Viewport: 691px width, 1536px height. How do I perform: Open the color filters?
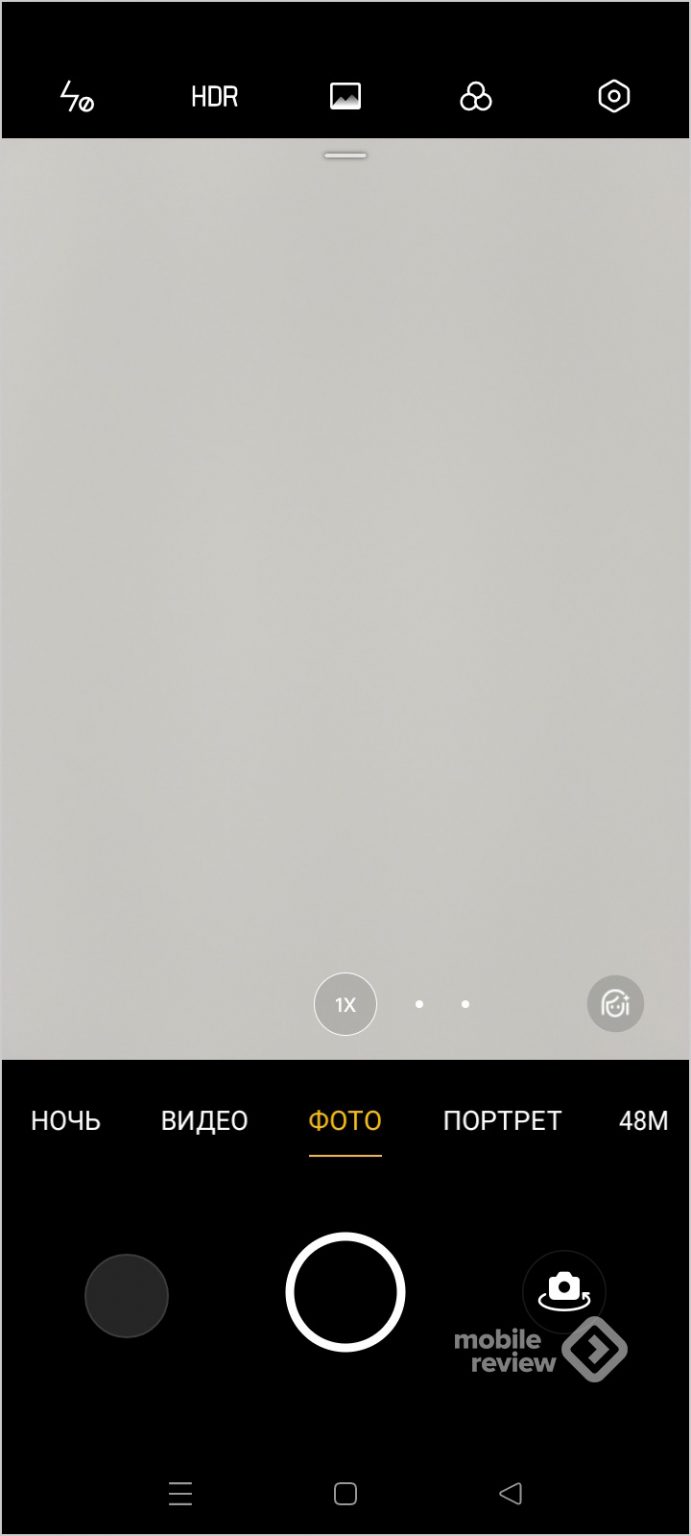point(476,97)
